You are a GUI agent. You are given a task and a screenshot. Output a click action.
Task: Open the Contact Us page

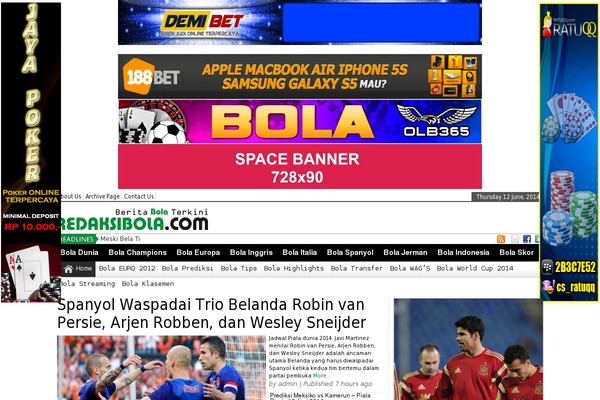coord(139,196)
